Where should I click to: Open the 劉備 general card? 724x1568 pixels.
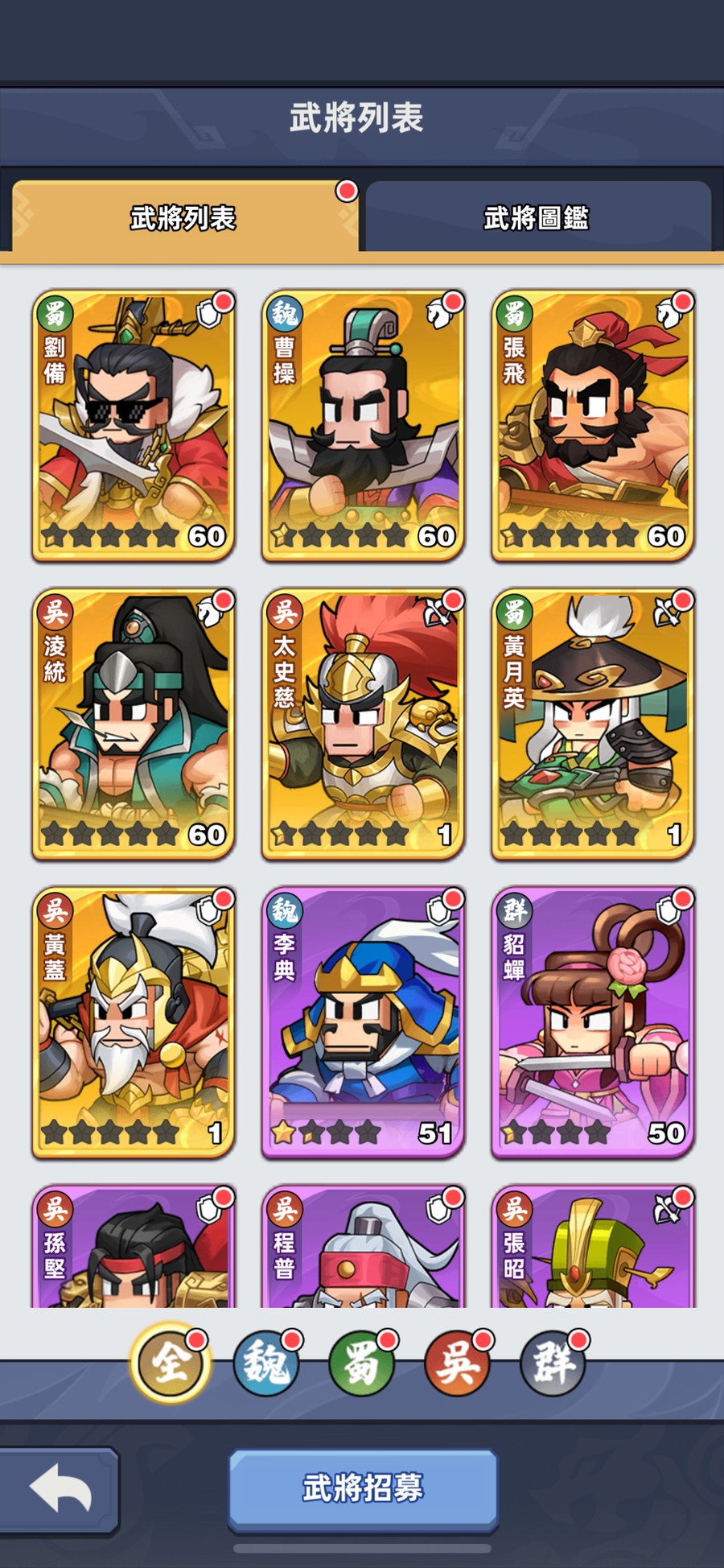pyautogui.click(x=134, y=425)
